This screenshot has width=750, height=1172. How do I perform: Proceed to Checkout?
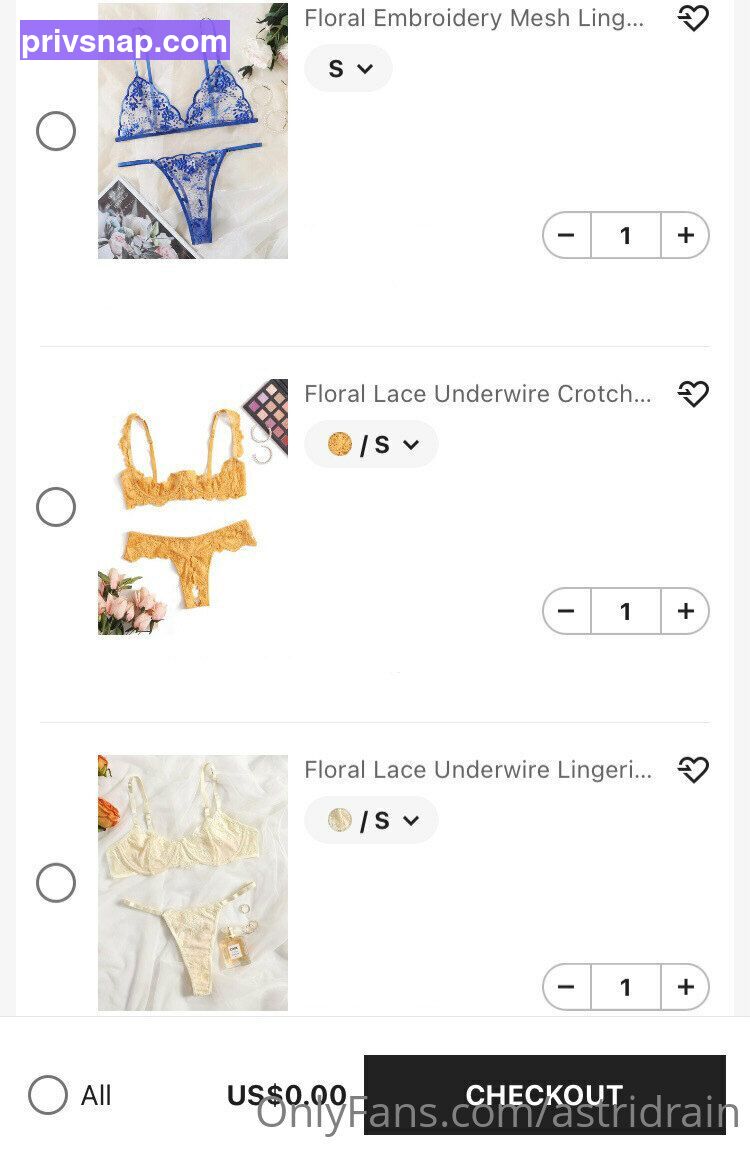click(x=544, y=1094)
